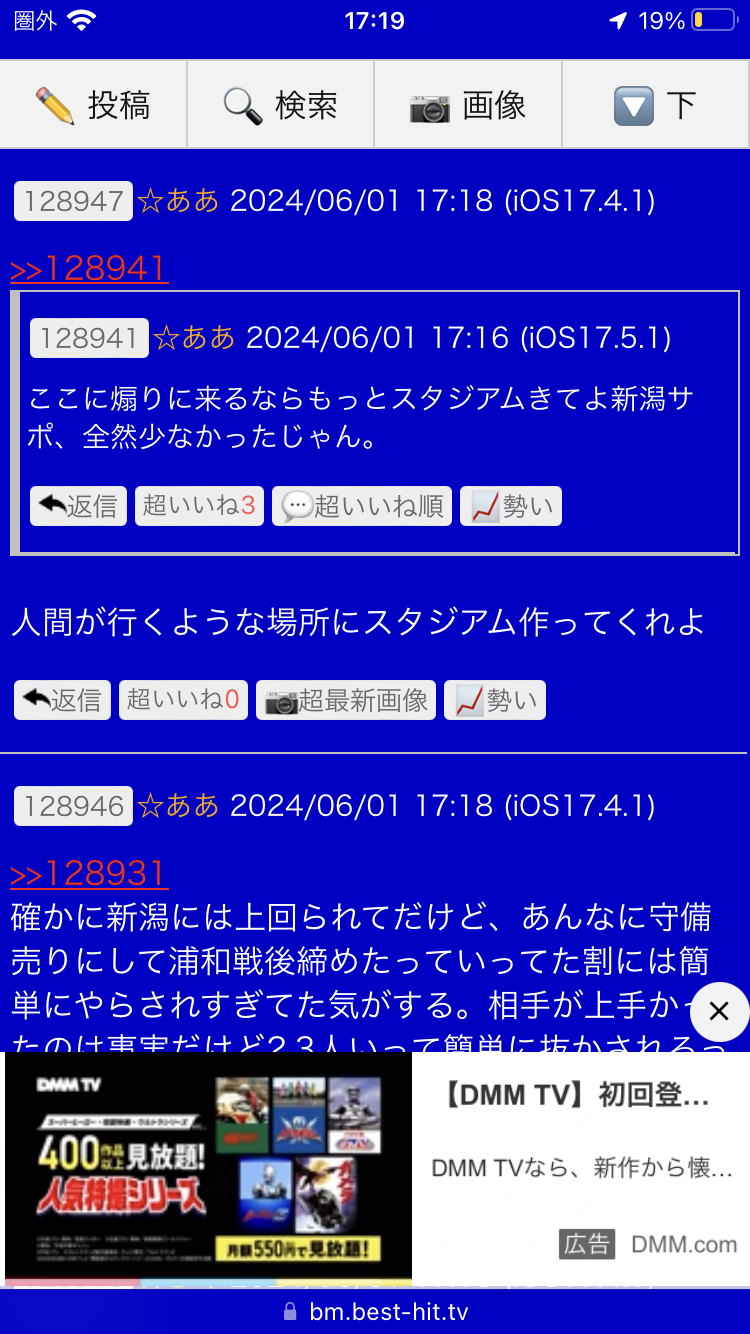The height and width of the screenshot is (1334, 750).
Task: Tap 返信 inside quoted post 128941
Action: [78, 506]
